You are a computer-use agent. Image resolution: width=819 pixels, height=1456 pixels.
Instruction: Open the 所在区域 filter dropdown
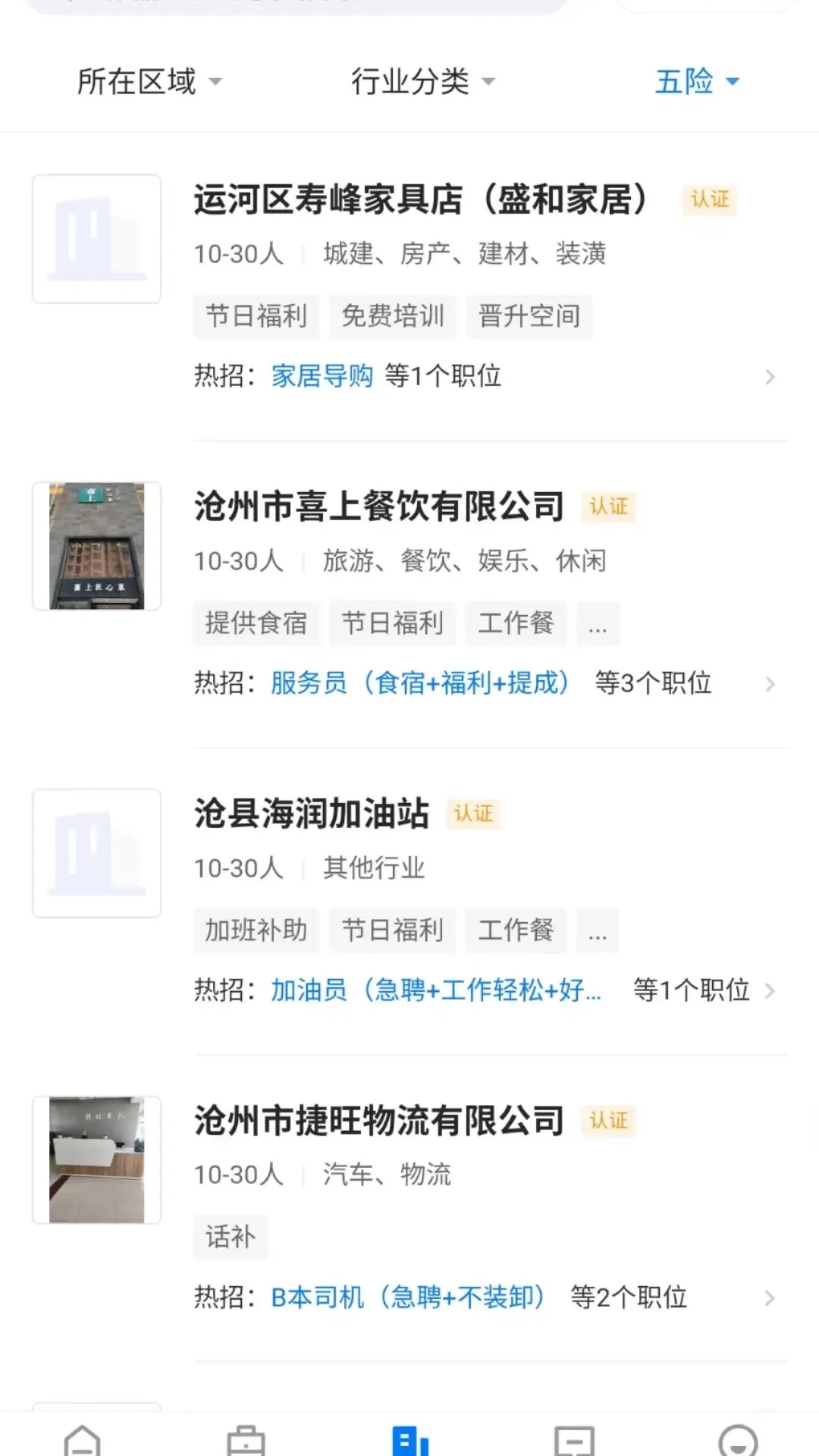(x=149, y=81)
